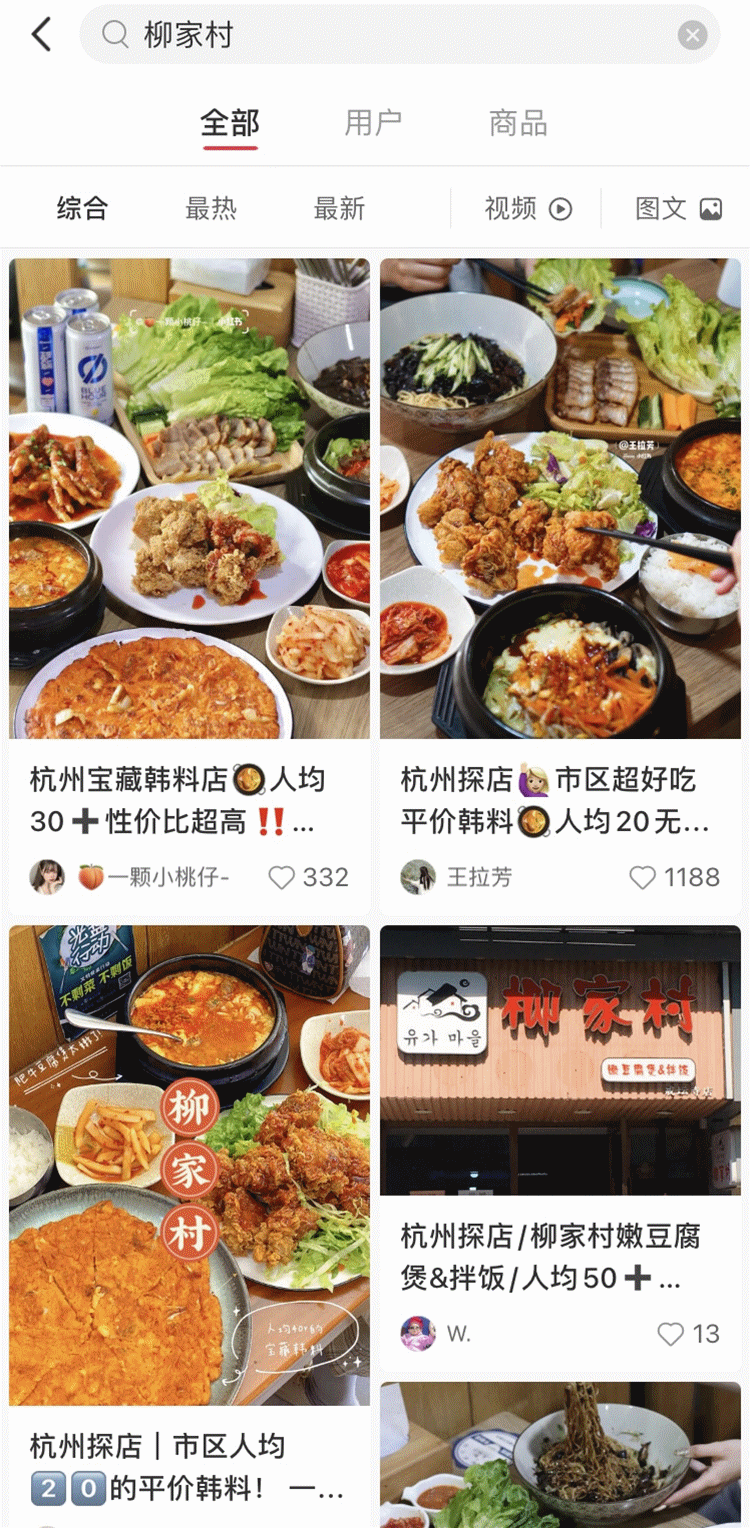Select the 全部 tab
This screenshot has height=1528, width=750.
pyautogui.click(x=230, y=123)
